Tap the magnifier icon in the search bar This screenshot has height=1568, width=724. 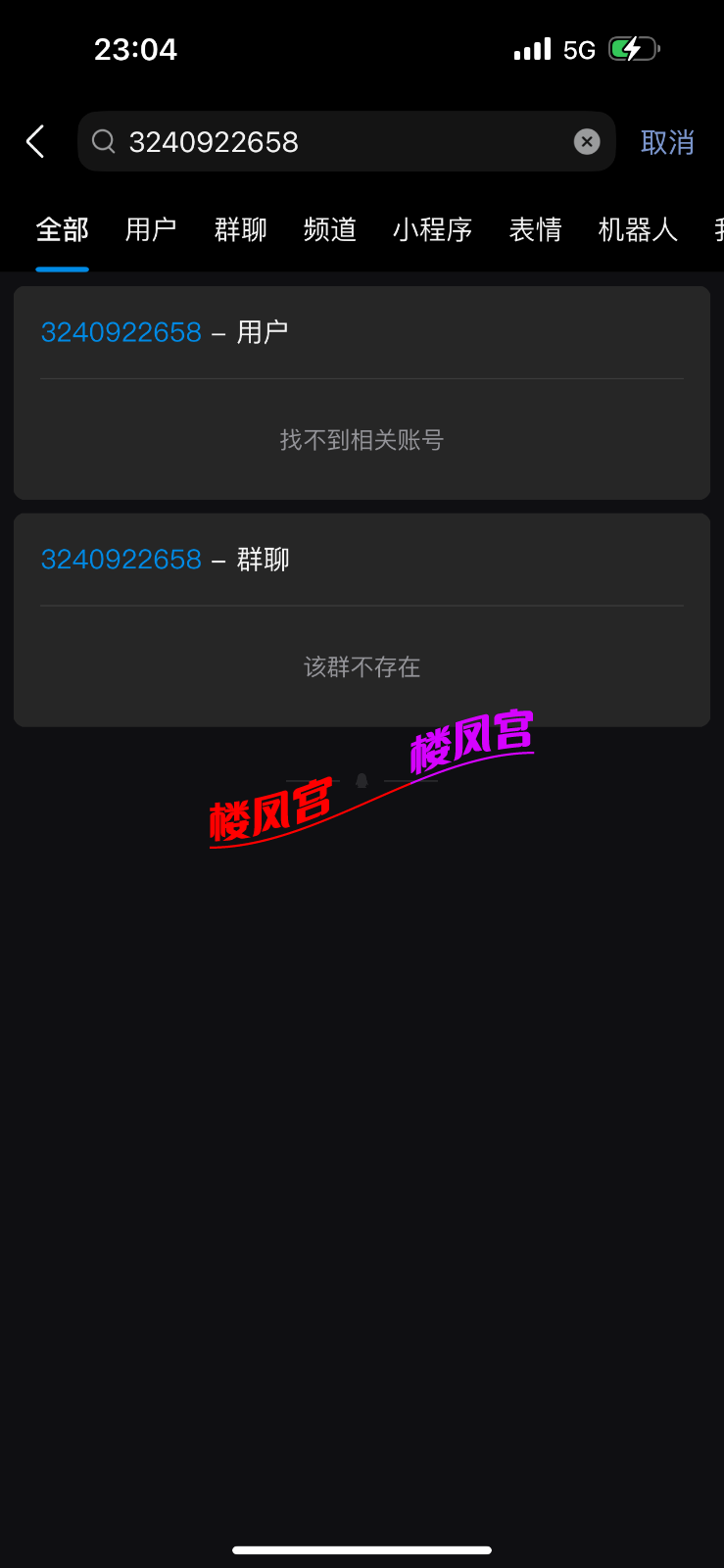coord(104,141)
